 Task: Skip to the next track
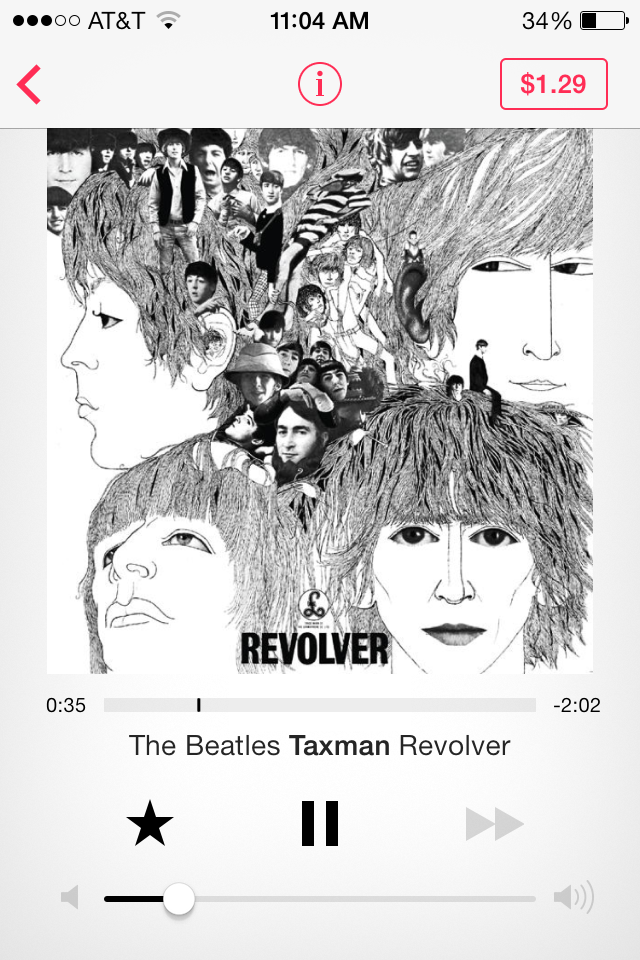(494, 824)
